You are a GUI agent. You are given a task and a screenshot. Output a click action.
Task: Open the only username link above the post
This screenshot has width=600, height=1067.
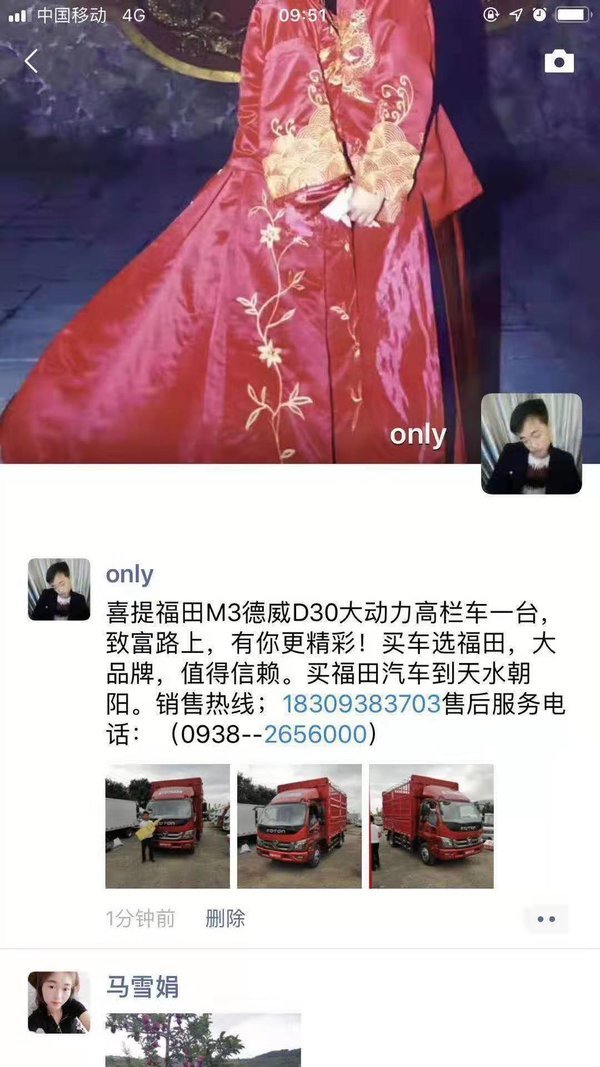[x=130, y=574]
